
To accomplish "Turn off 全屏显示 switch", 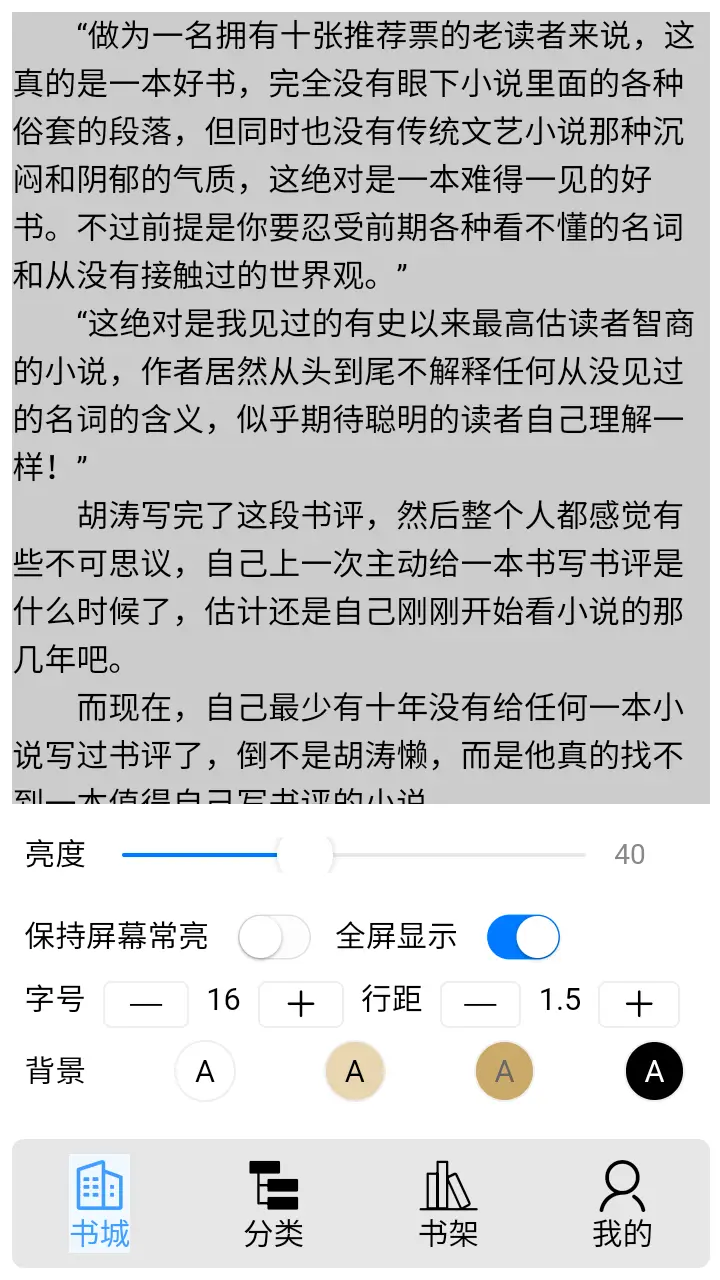I will [x=522, y=938].
